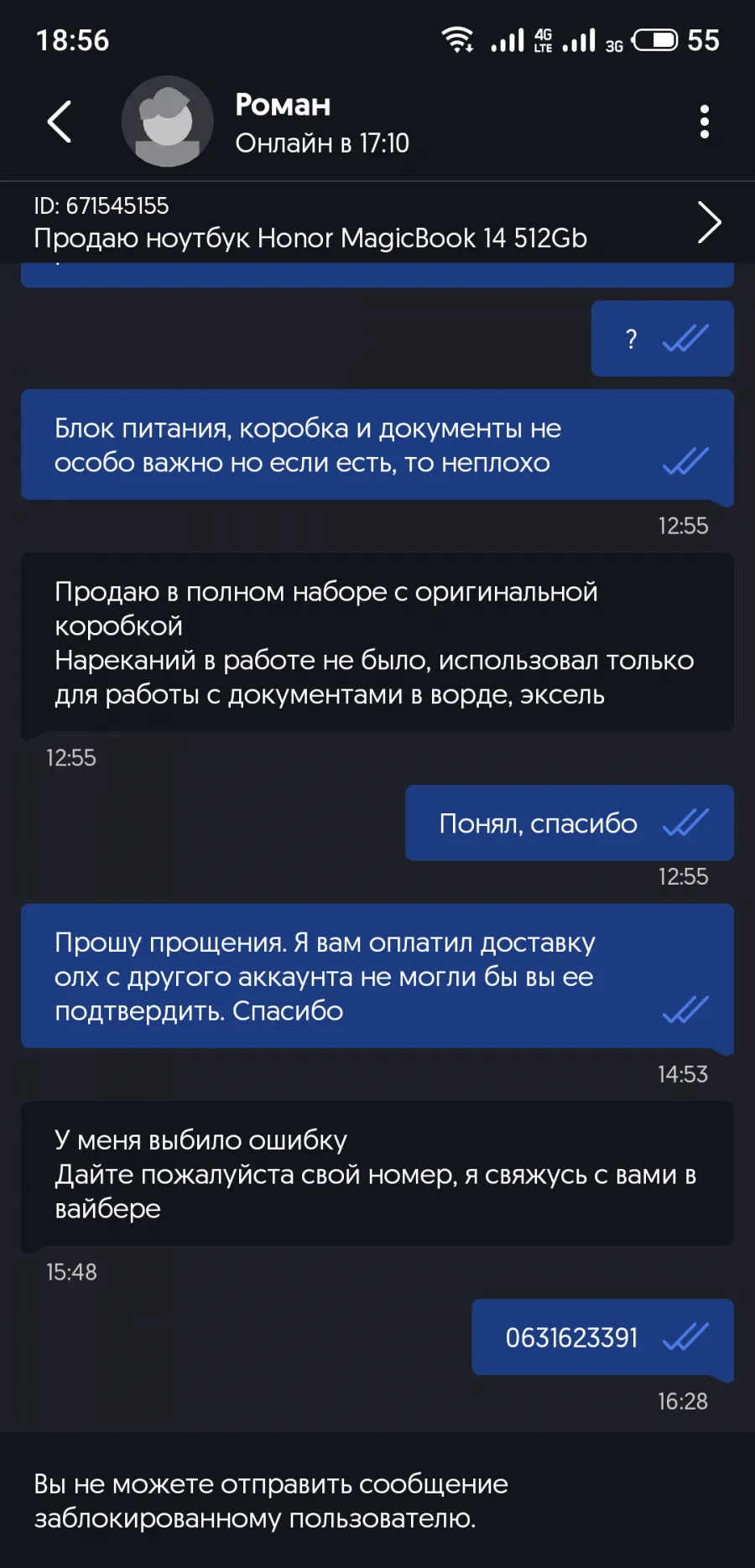Open the Honor MagicBook 14 listing banner
The width and height of the screenshot is (755, 1568).
tap(377, 222)
